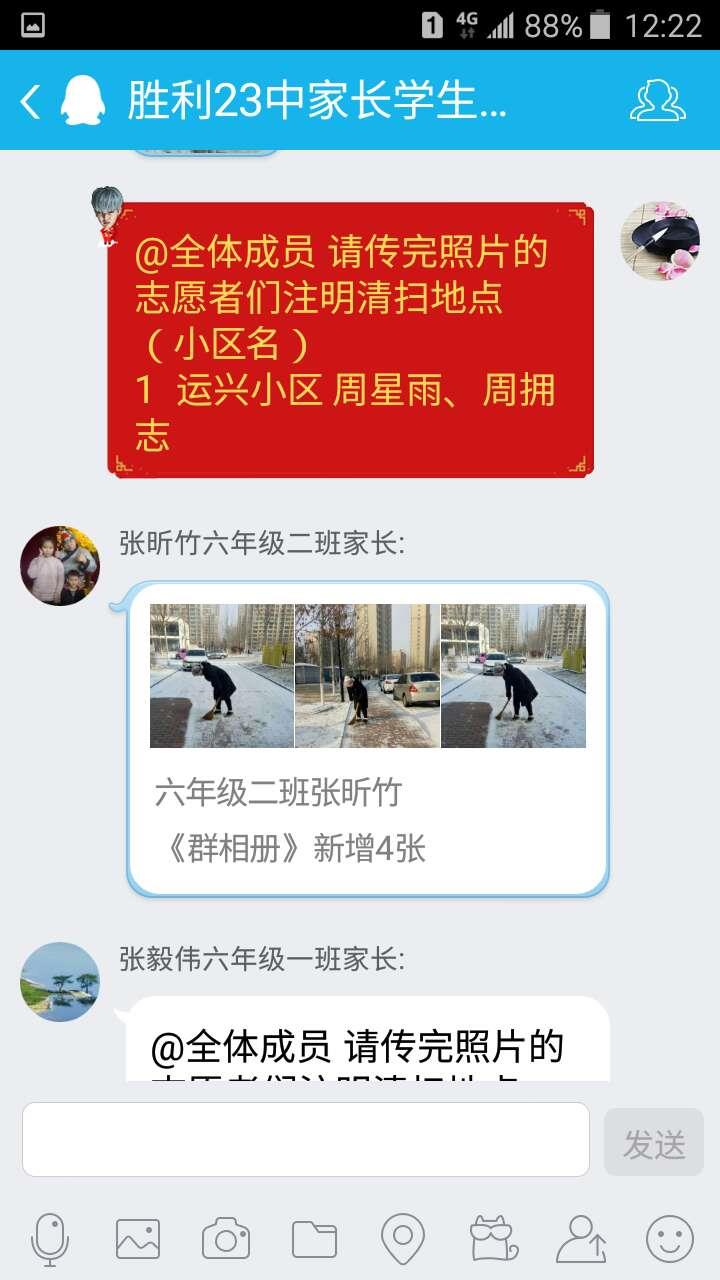Open the emoji smiley panel
The width and height of the screenshot is (720, 1280).
pyautogui.click(x=670, y=1240)
